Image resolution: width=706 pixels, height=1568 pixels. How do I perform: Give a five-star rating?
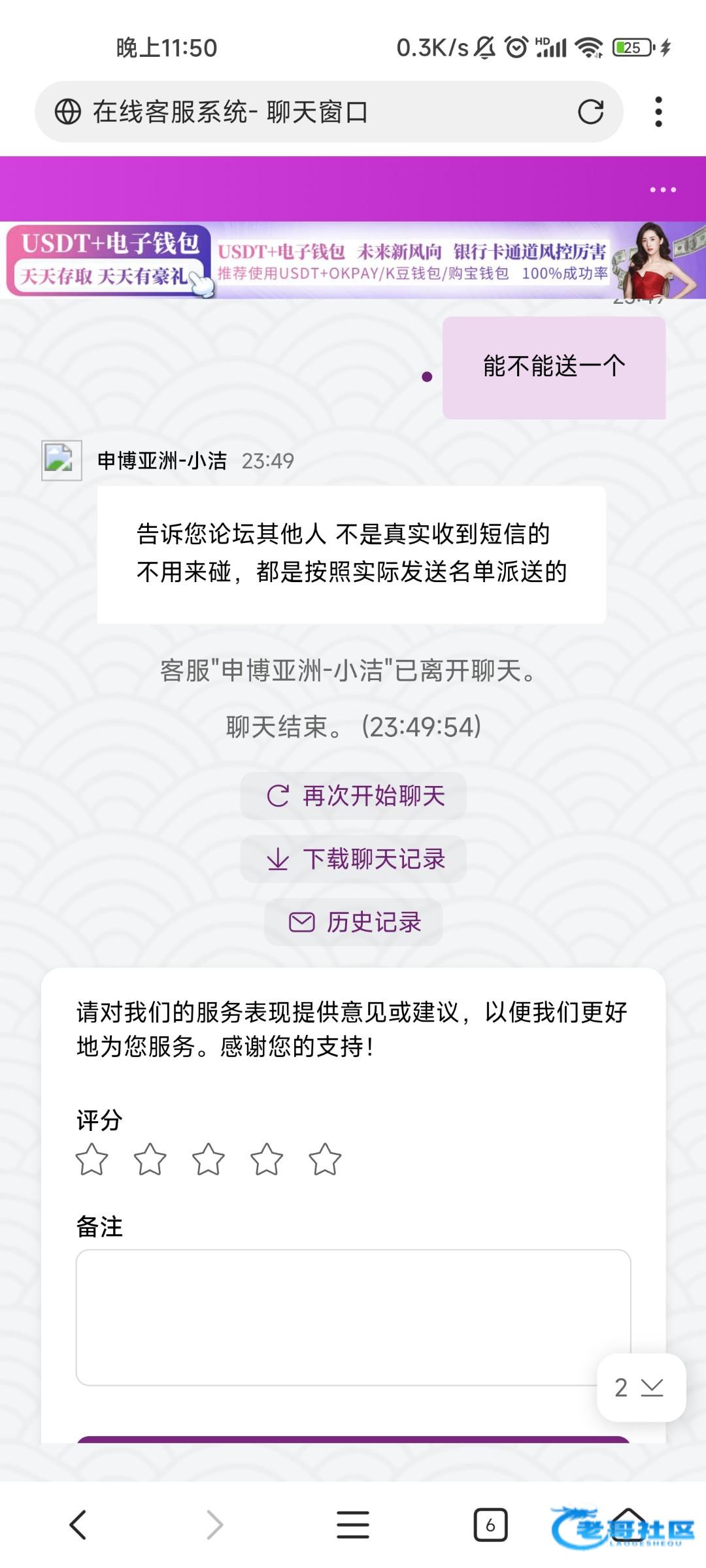pos(325,1160)
